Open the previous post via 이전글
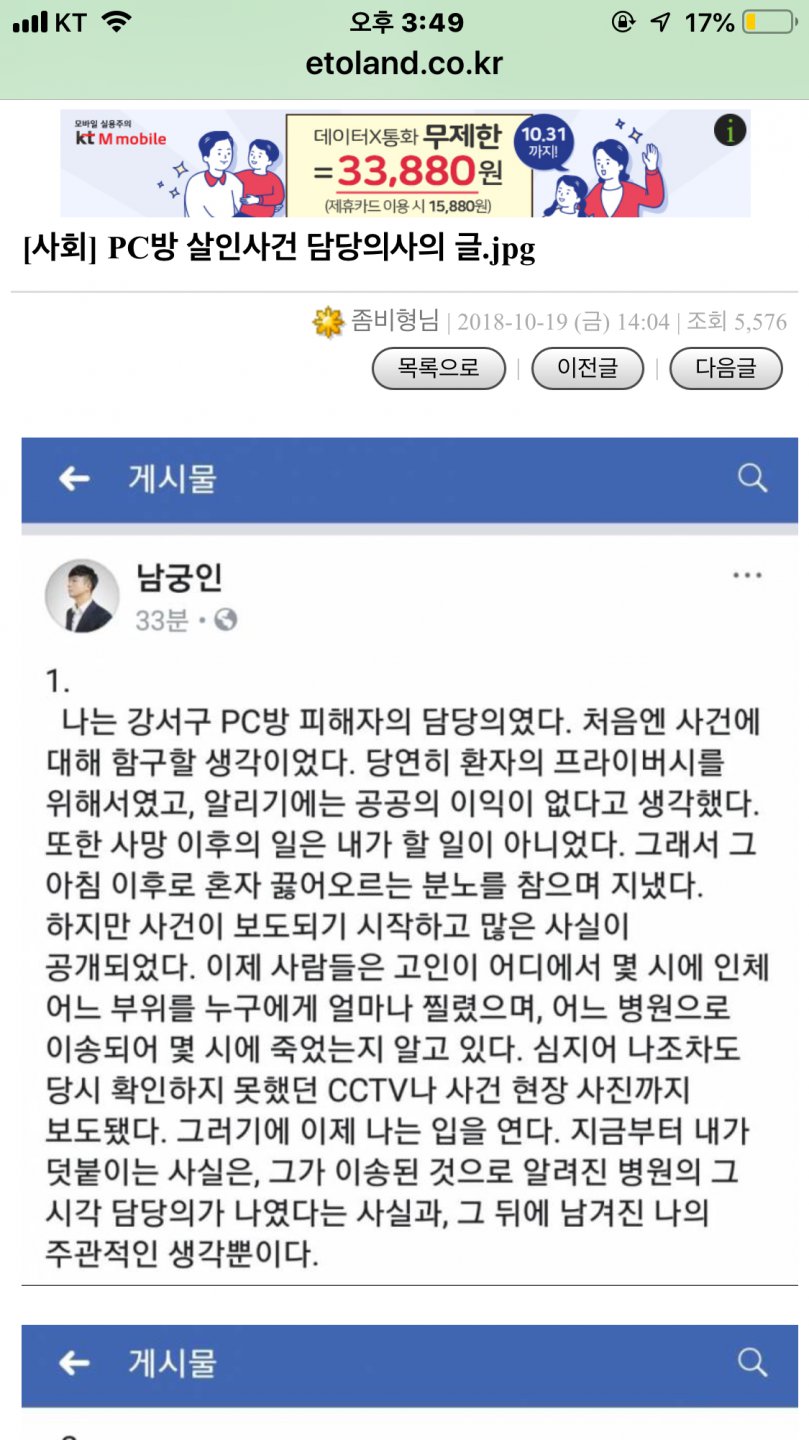Image resolution: width=809 pixels, height=1440 pixels. coord(587,368)
